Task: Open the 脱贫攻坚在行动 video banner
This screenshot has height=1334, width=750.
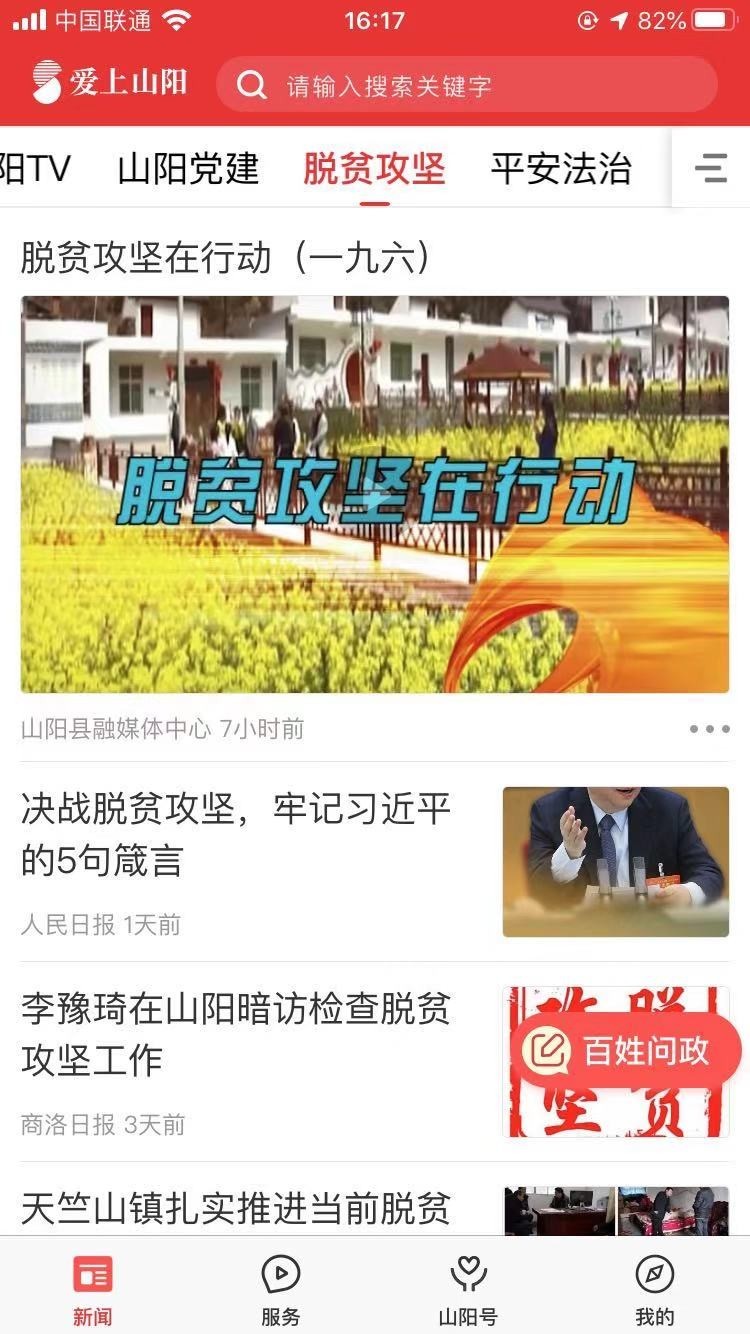Action: [375, 494]
